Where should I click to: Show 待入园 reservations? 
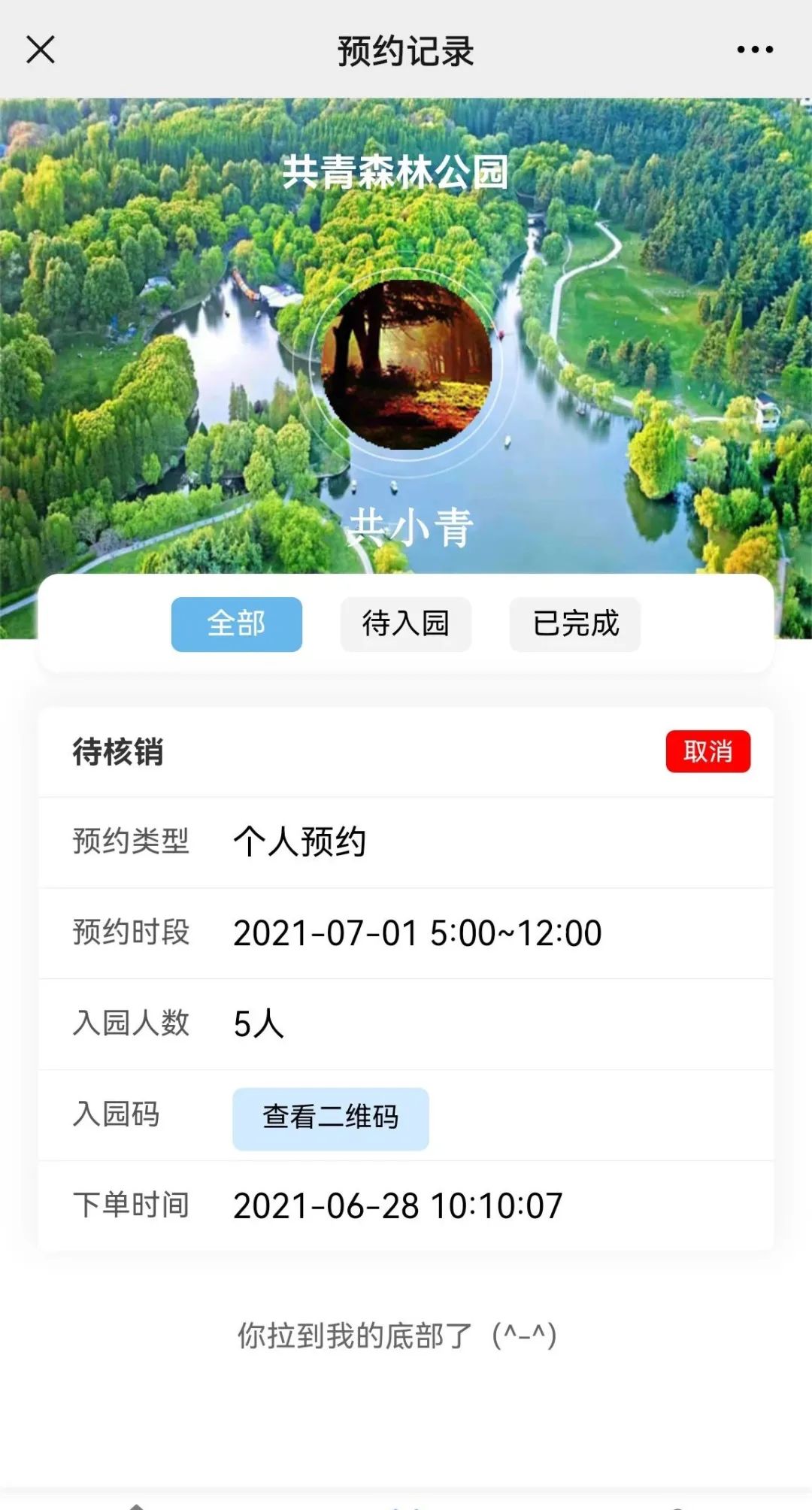point(406,624)
